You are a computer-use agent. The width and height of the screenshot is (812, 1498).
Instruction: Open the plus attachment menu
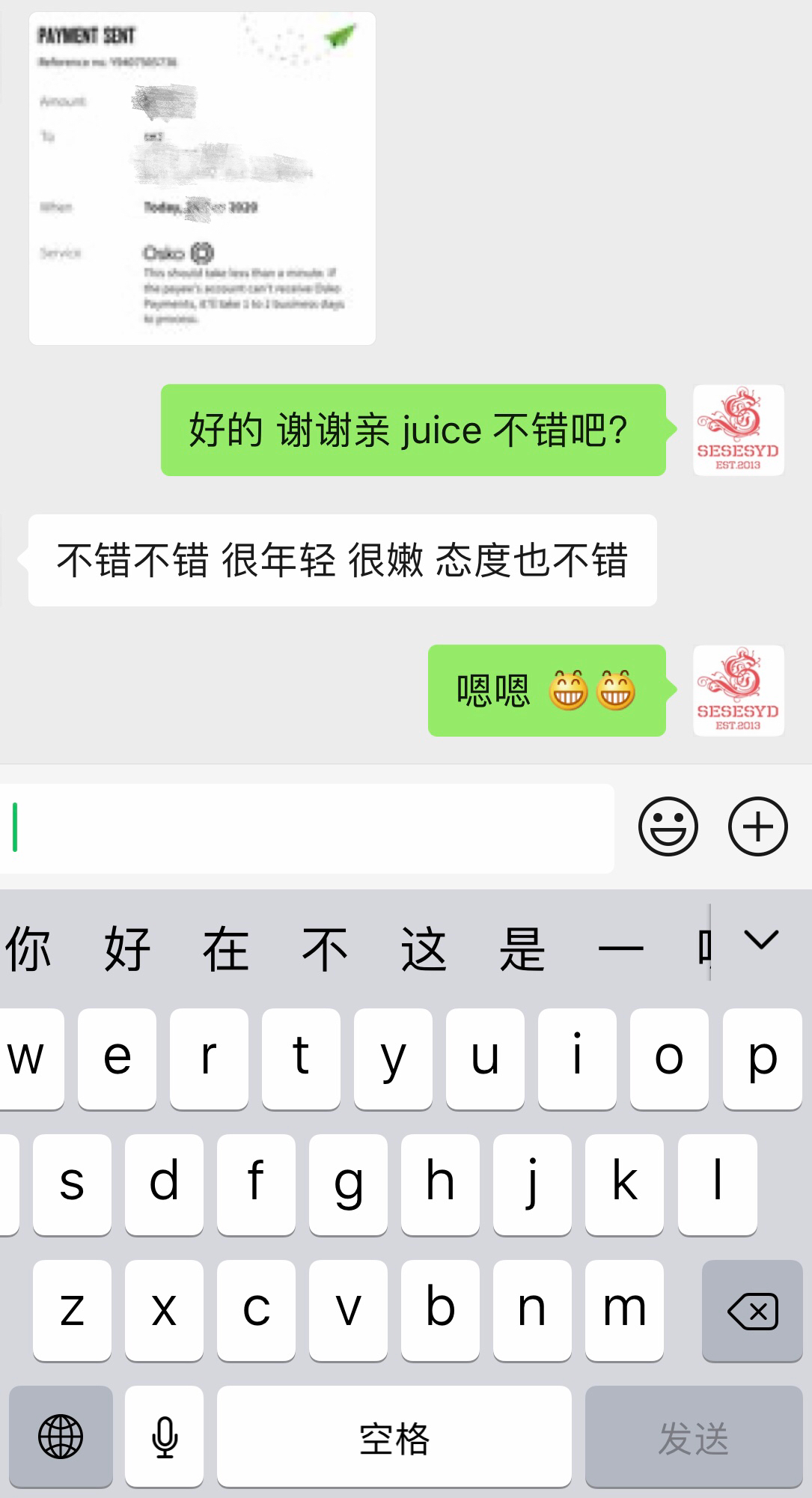tap(757, 826)
